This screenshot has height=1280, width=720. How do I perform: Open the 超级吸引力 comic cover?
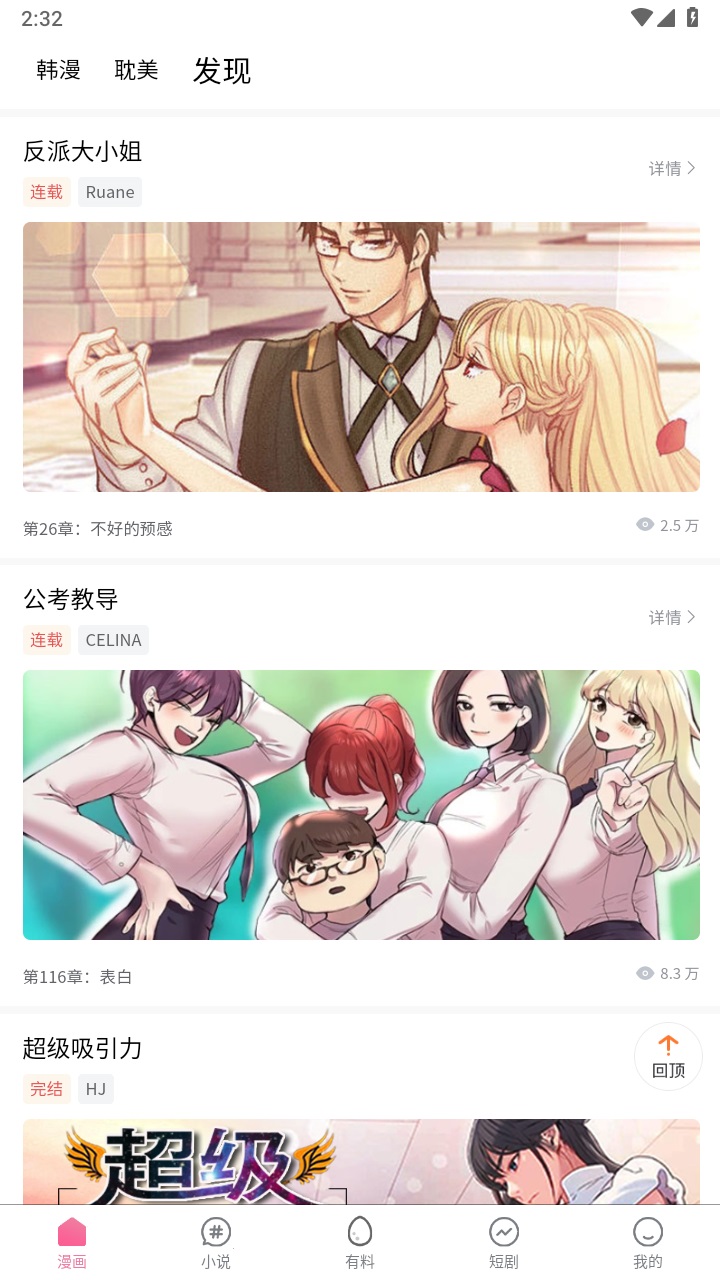pyautogui.click(x=361, y=1160)
